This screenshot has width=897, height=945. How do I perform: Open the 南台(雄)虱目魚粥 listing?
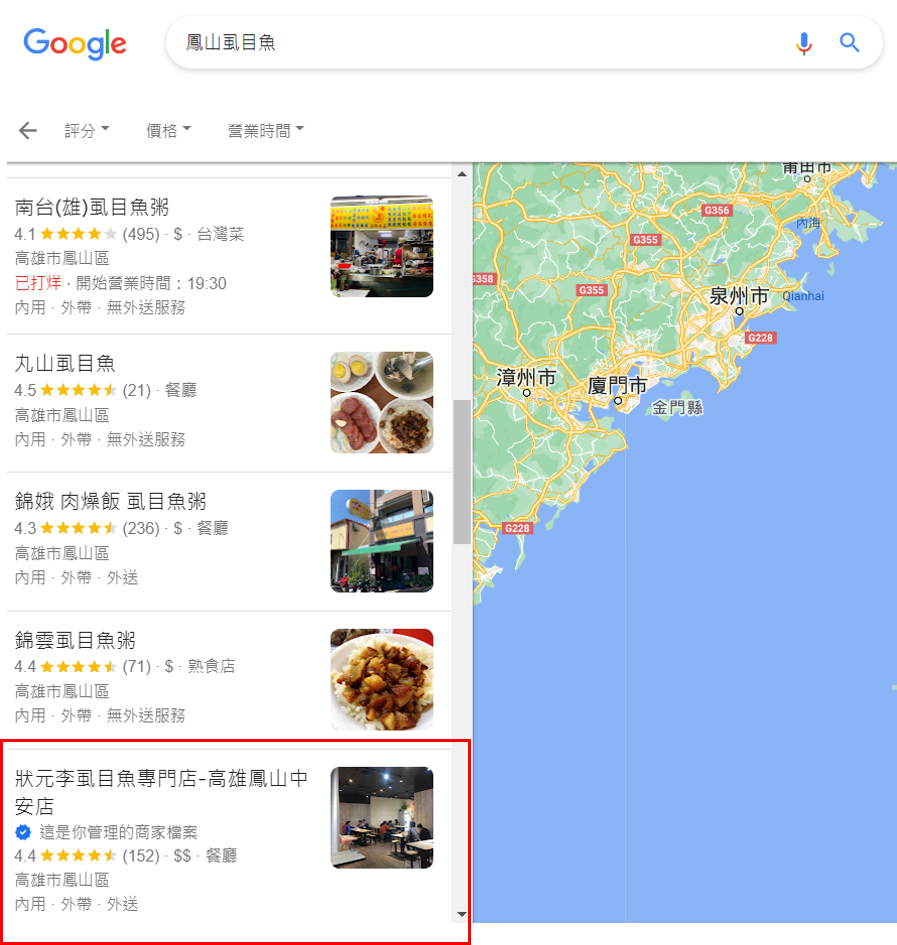(x=92, y=208)
